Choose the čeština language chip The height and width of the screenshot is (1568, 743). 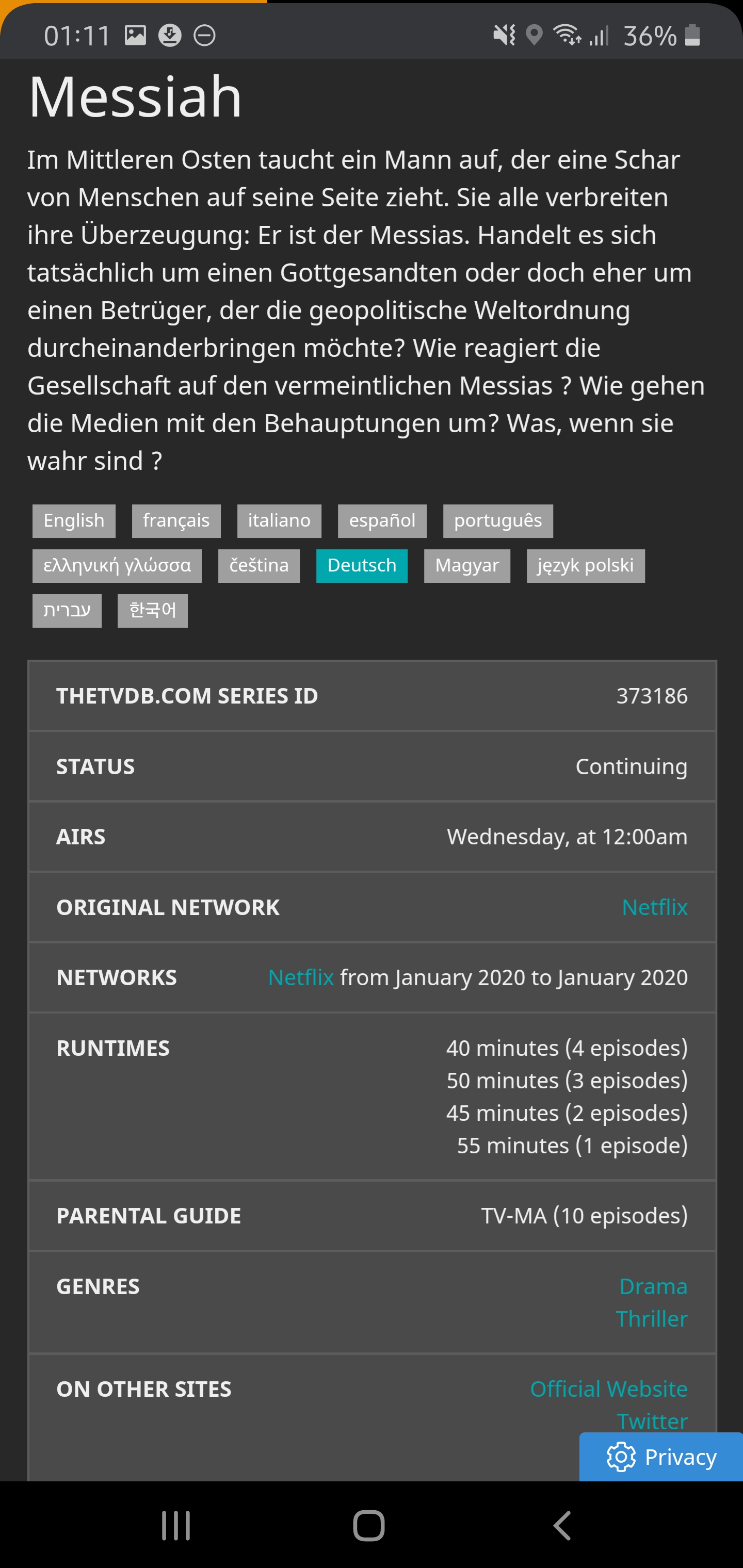pyautogui.click(x=259, y=566)
